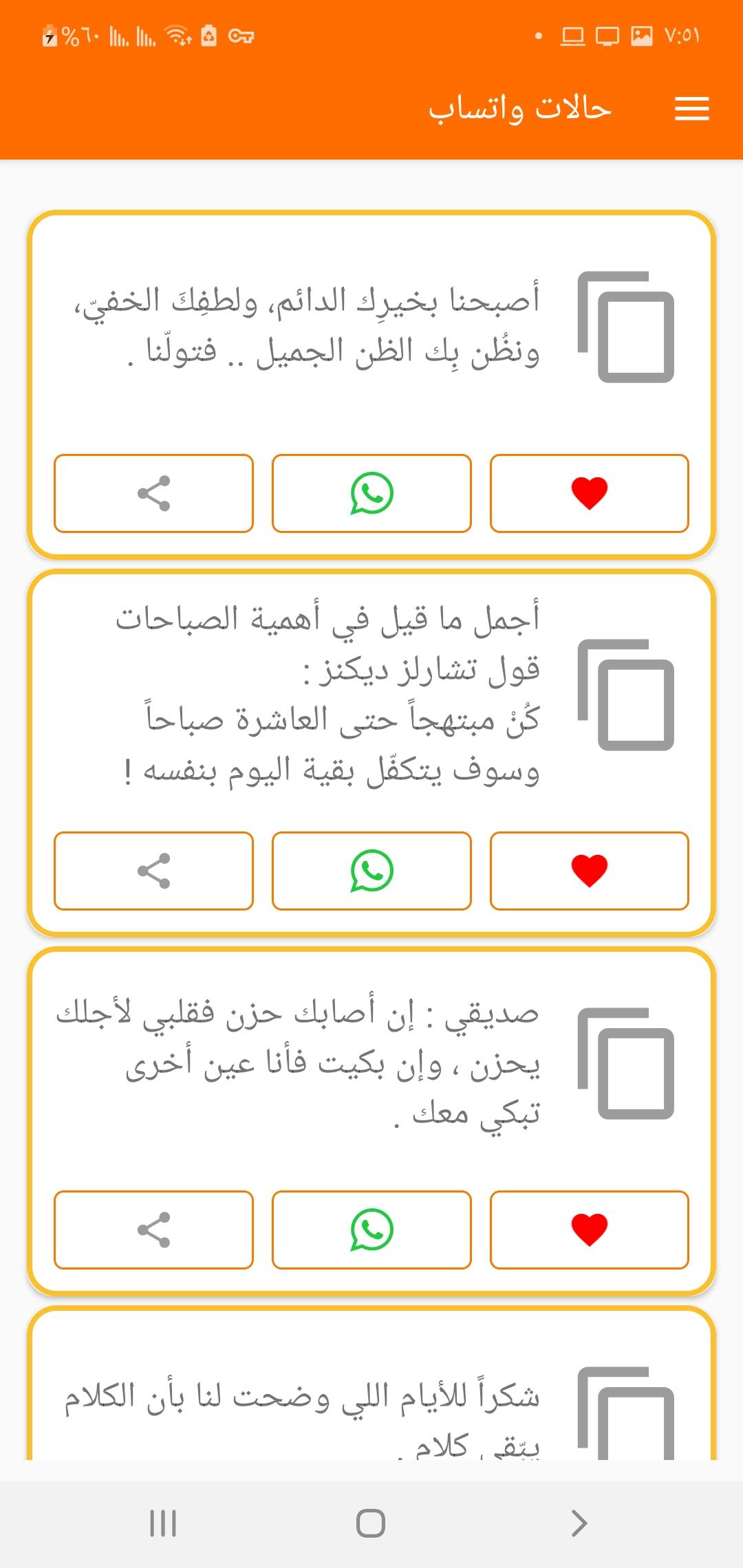The image size is (743, 1568).
Task: Copy the تشارلز ديكنز quote
Action: tap(625, 695)
